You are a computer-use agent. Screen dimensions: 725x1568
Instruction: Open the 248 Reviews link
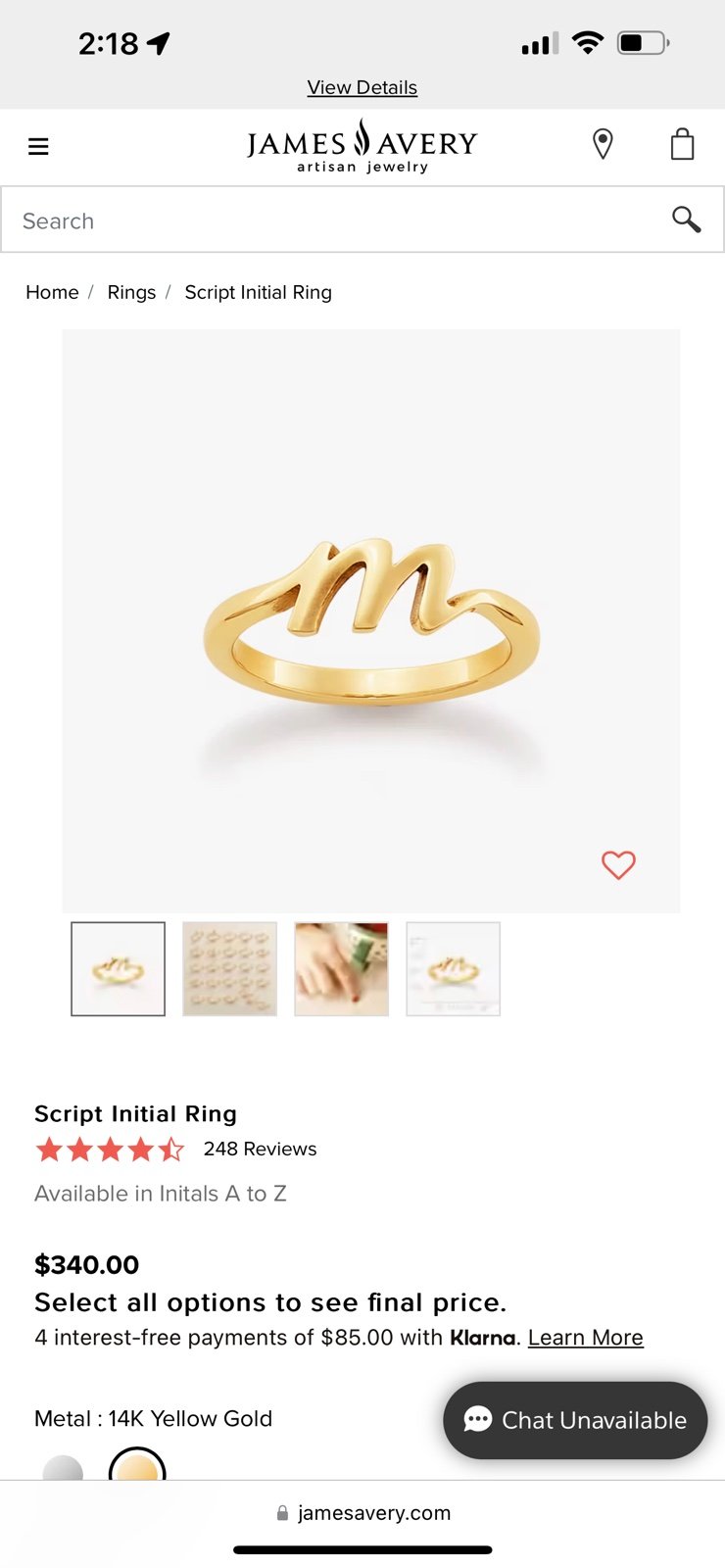[x=260, y=1149]
